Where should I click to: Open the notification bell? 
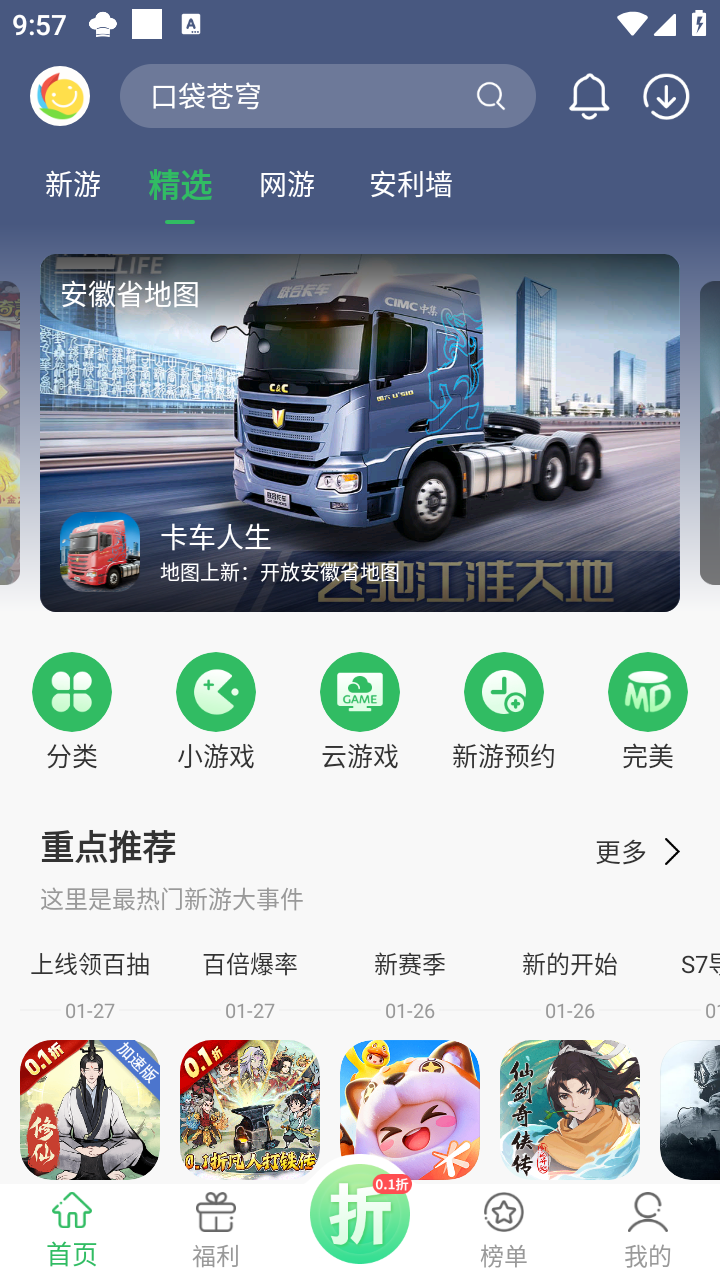(x=590, y=96)
